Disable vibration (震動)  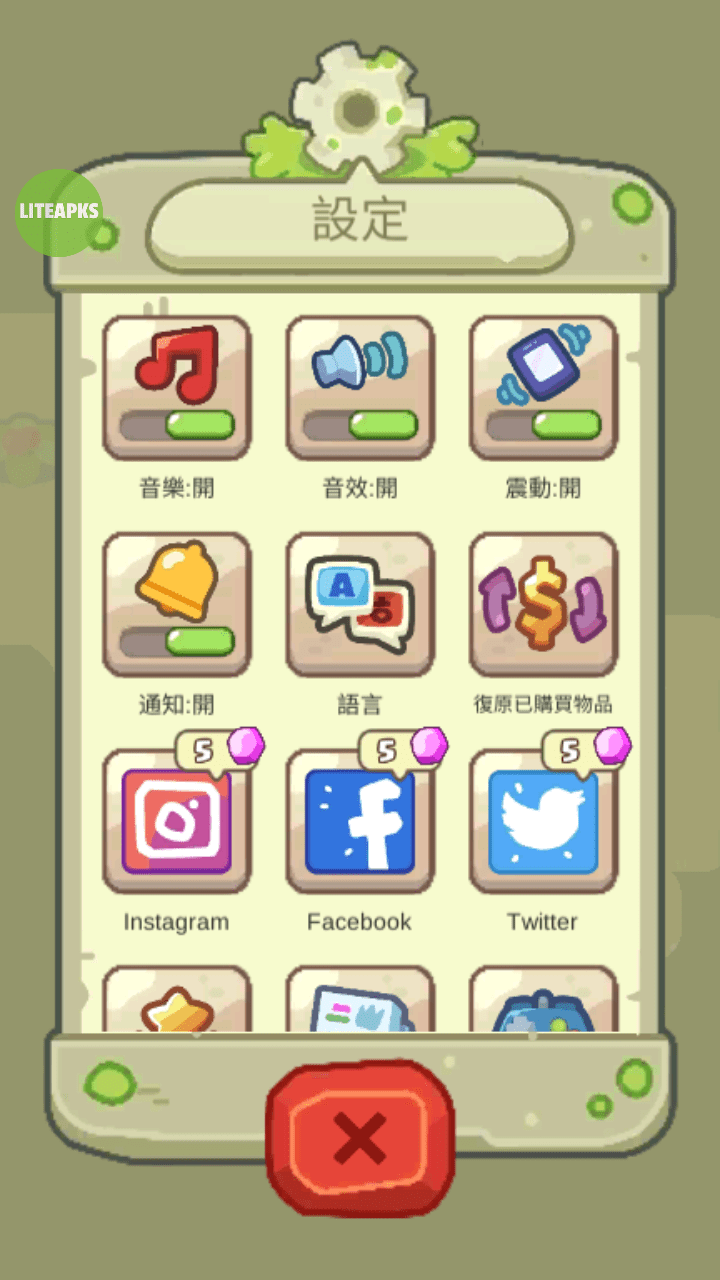(543, 388)
